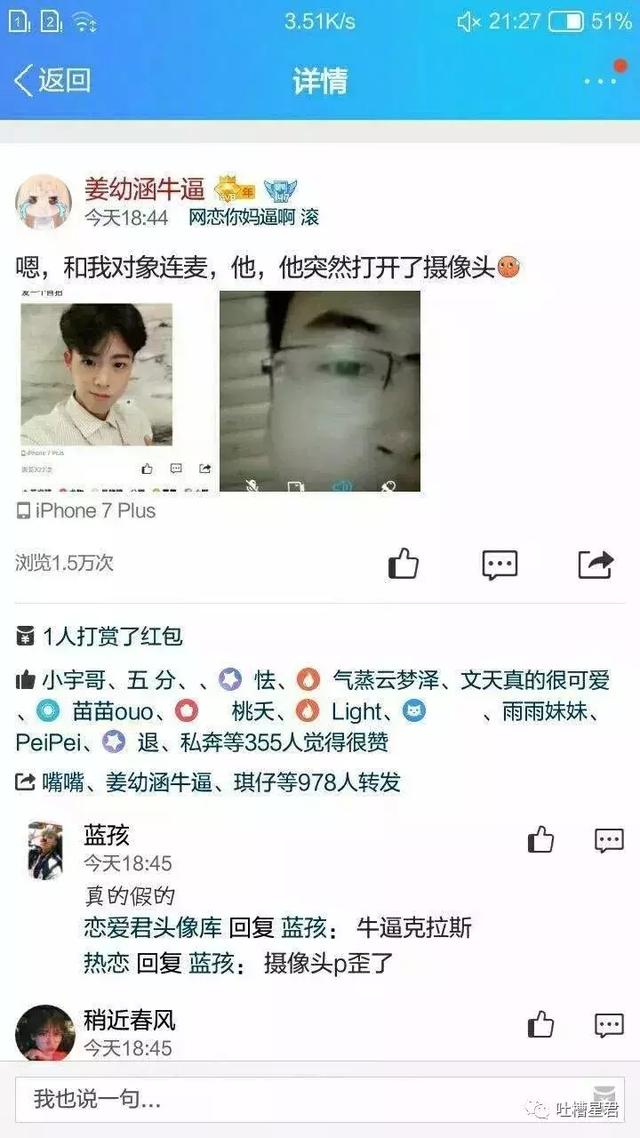Open 热恋's profile from the reply
This screenshot has width=640, height=1138.
tap(106, 964)
